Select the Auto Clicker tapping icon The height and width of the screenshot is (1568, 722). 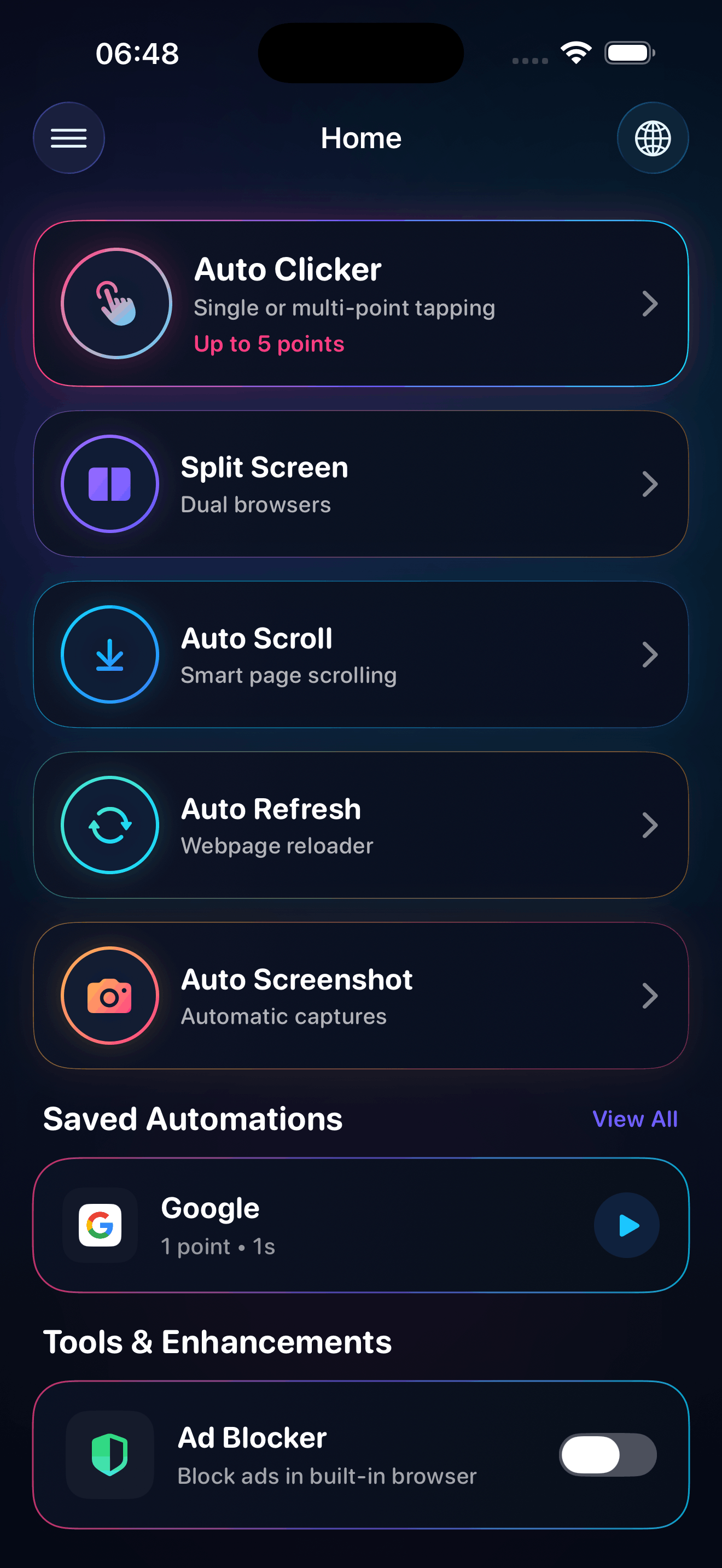pyautogui.click(x=115, y=303)
